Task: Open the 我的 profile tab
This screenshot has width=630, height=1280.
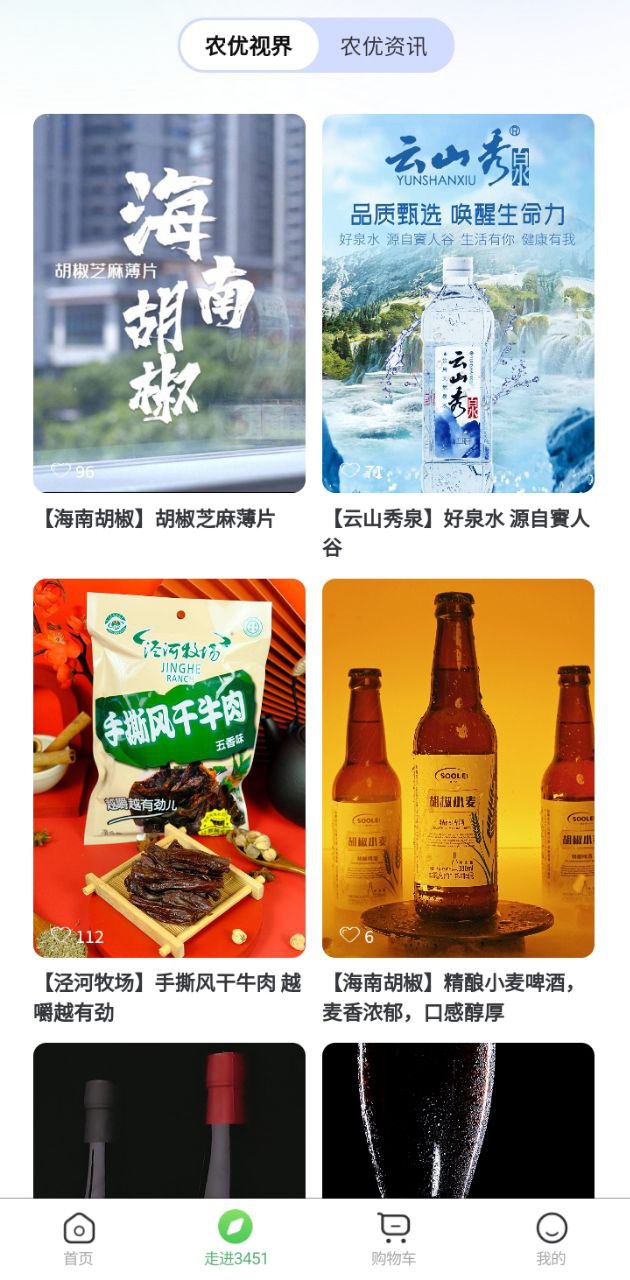Action: [551, 1238]
